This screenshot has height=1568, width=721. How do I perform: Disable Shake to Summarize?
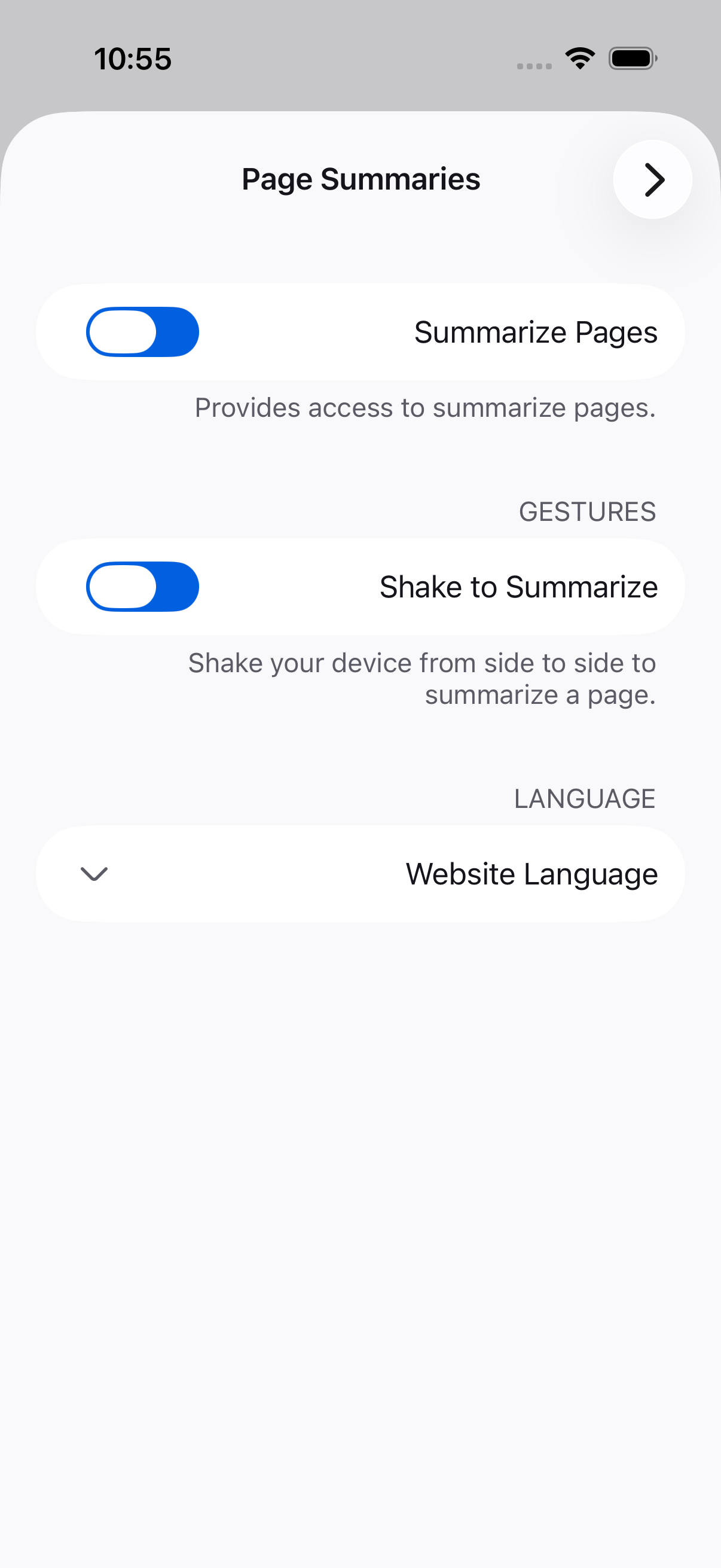[142, 586]
